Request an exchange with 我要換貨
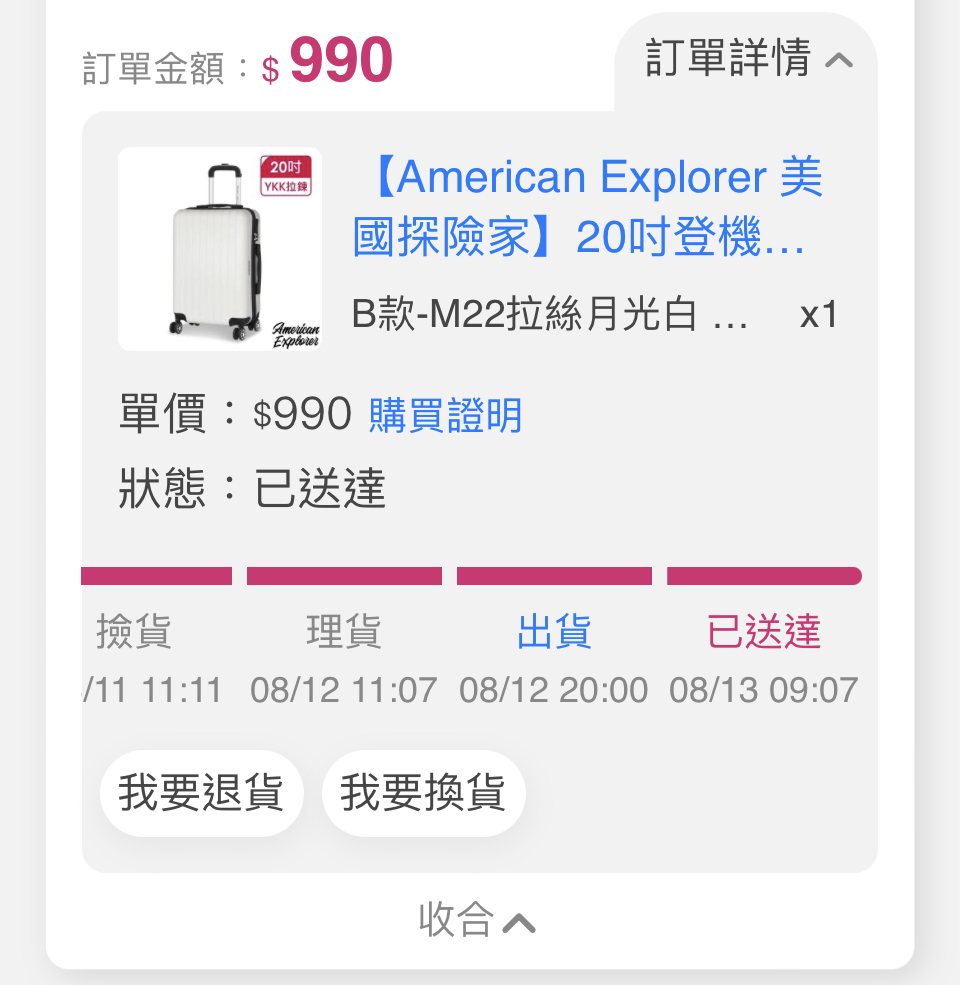The image size is (960, 985). coord(423,793)
